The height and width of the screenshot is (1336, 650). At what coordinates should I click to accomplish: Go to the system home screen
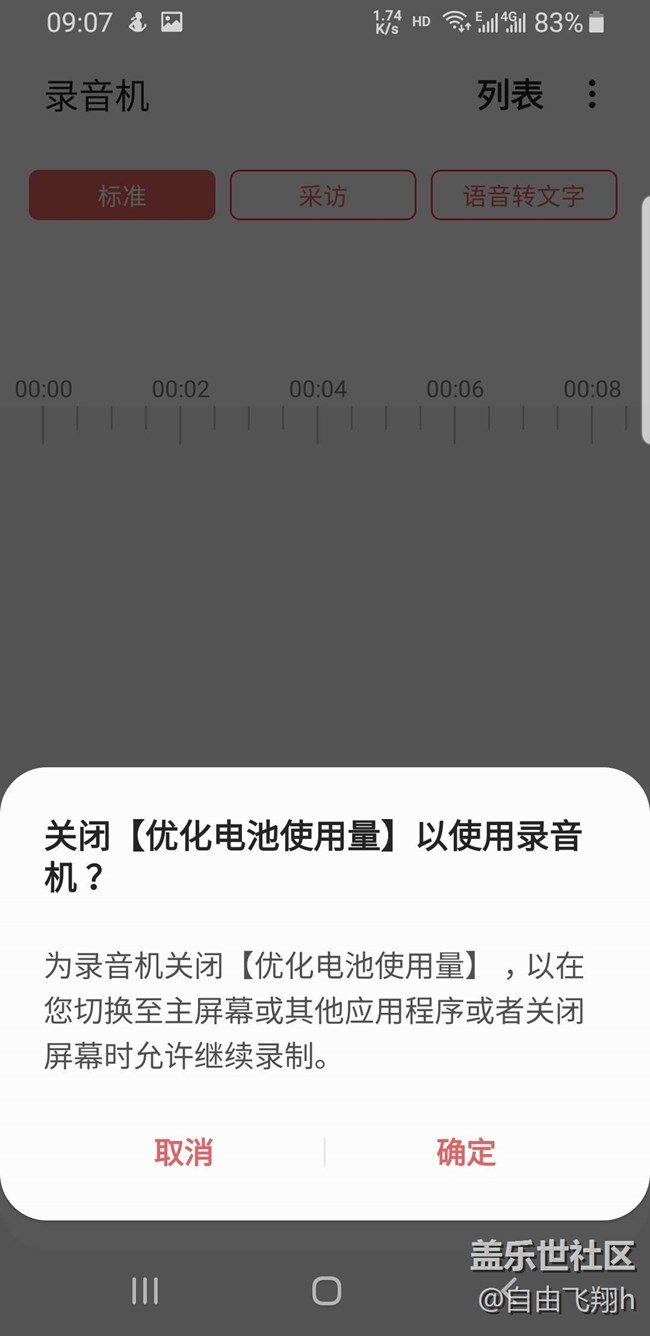(x=326, y=1290)
